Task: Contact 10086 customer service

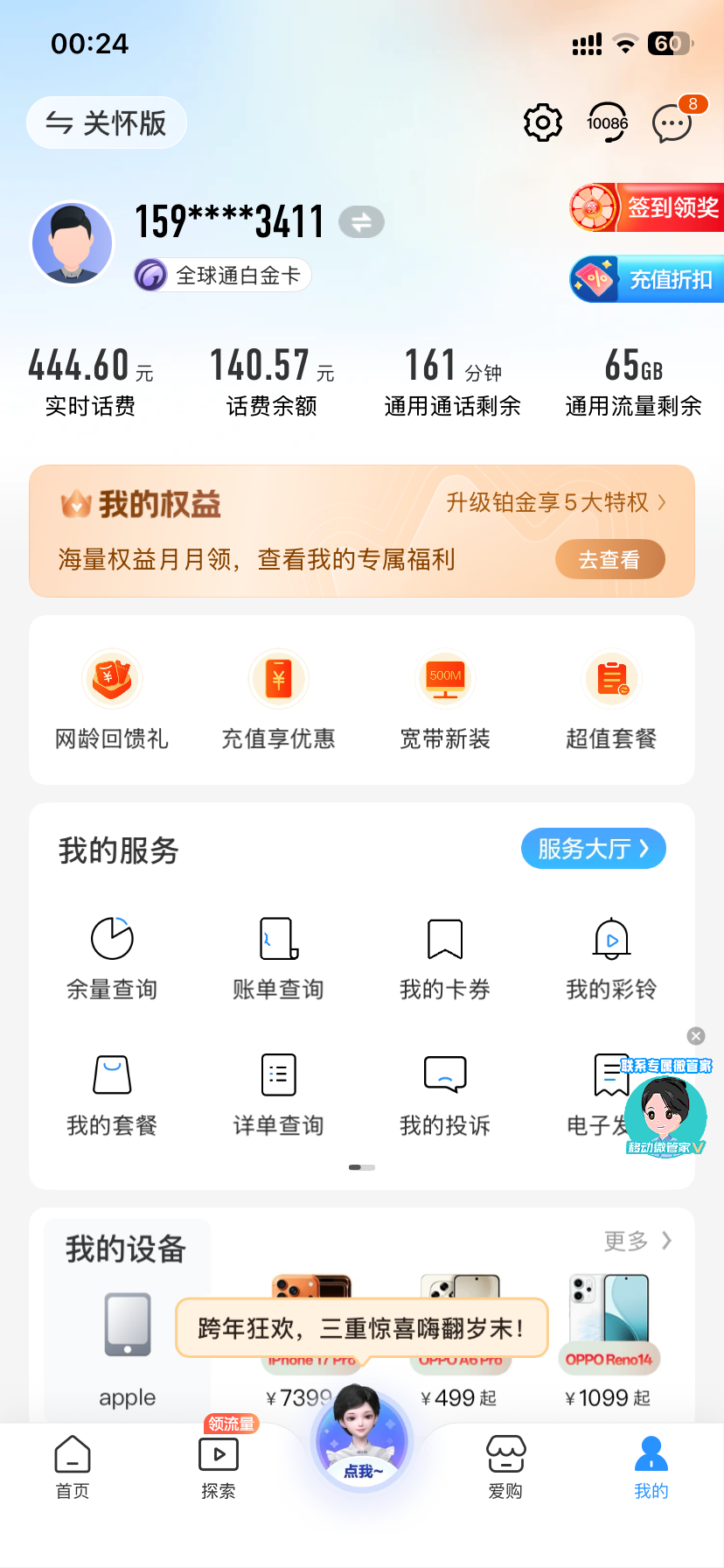Action: [x=607, y=122]
